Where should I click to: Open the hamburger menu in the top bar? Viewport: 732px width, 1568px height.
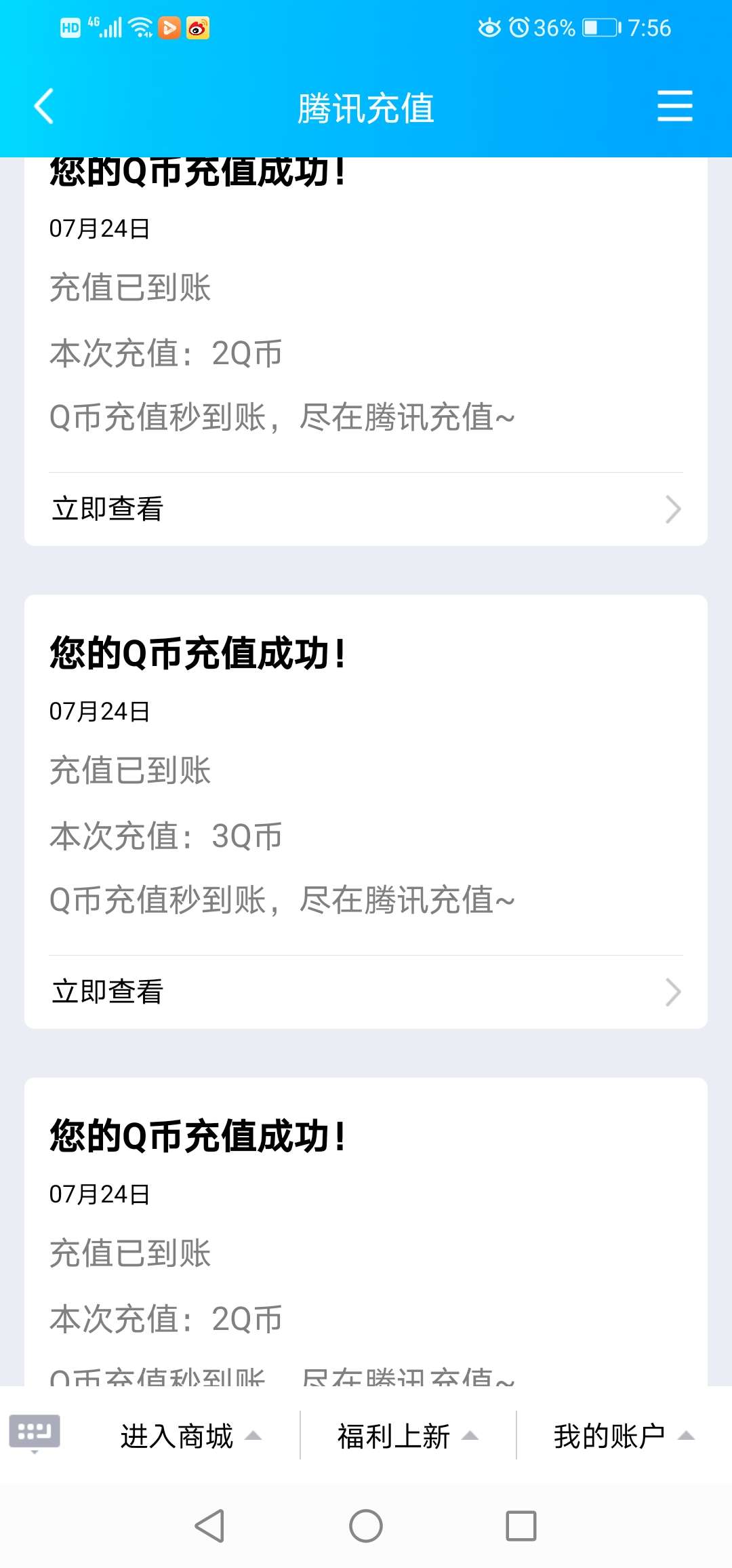[x=674, y=106]
